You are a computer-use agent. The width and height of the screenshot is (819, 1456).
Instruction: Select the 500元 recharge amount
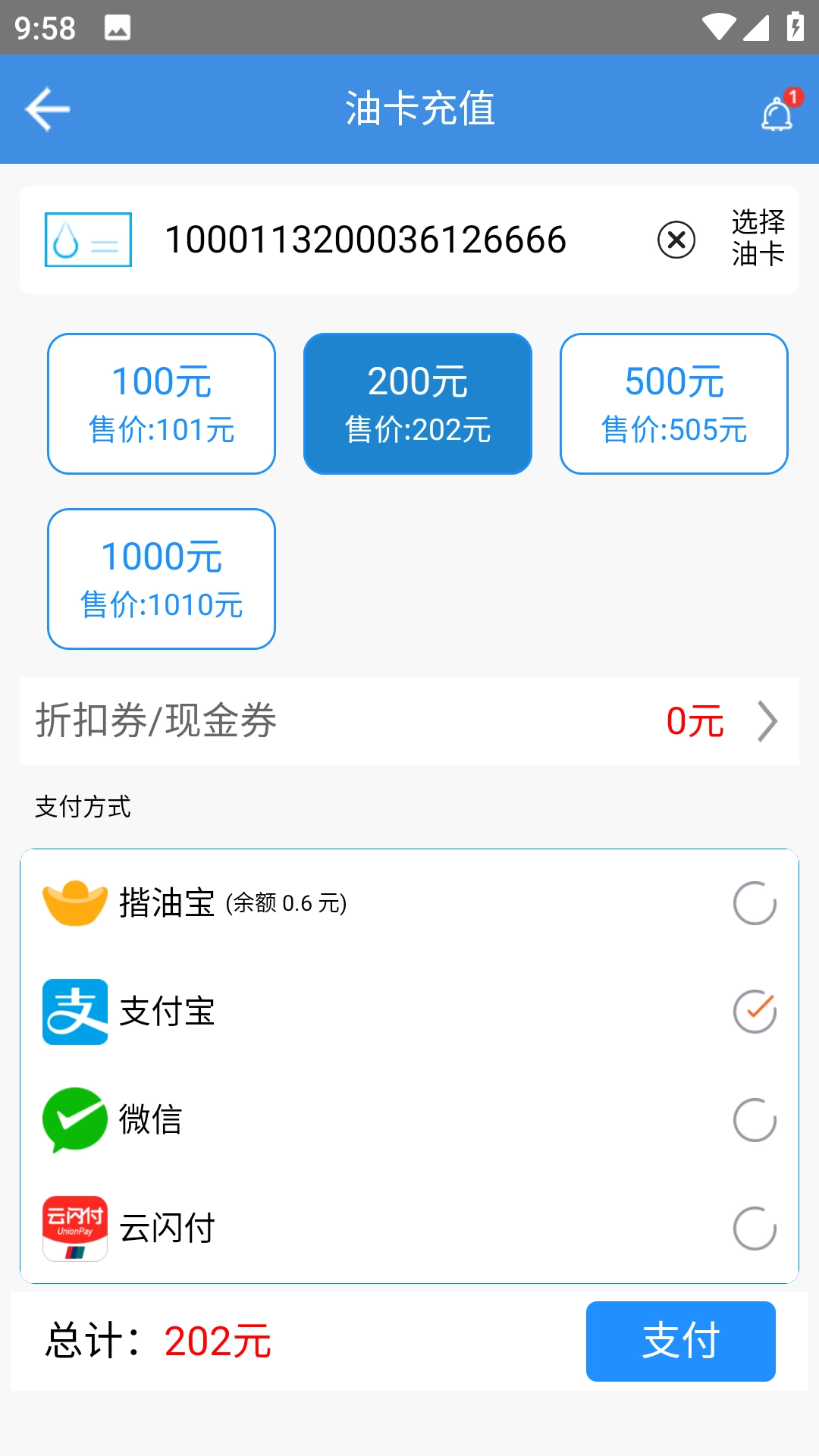tap(674, 403)
